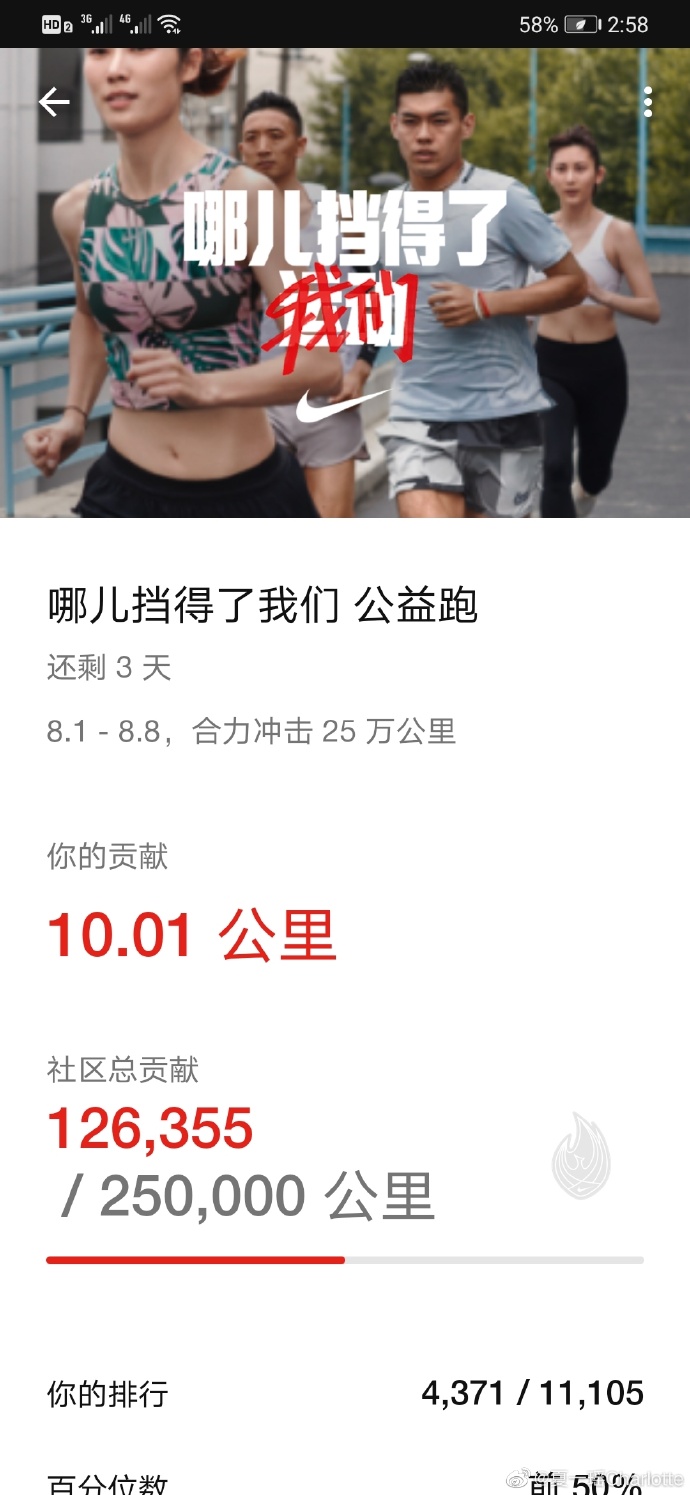690x1495 pixels.
Task: Open the 你的排行 leaderboard row
Action: (345, 1393)
